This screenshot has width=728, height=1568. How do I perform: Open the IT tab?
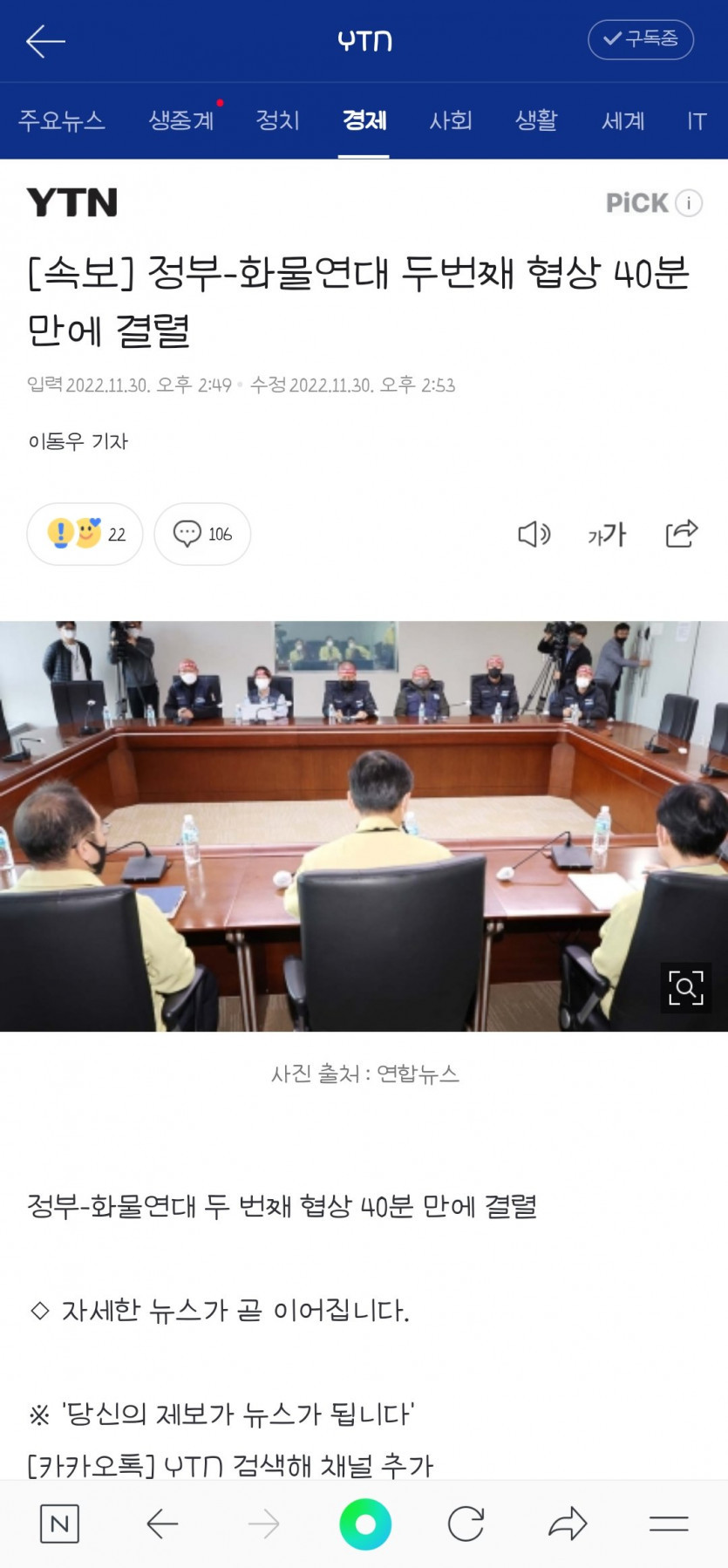(x=696, y=120)
